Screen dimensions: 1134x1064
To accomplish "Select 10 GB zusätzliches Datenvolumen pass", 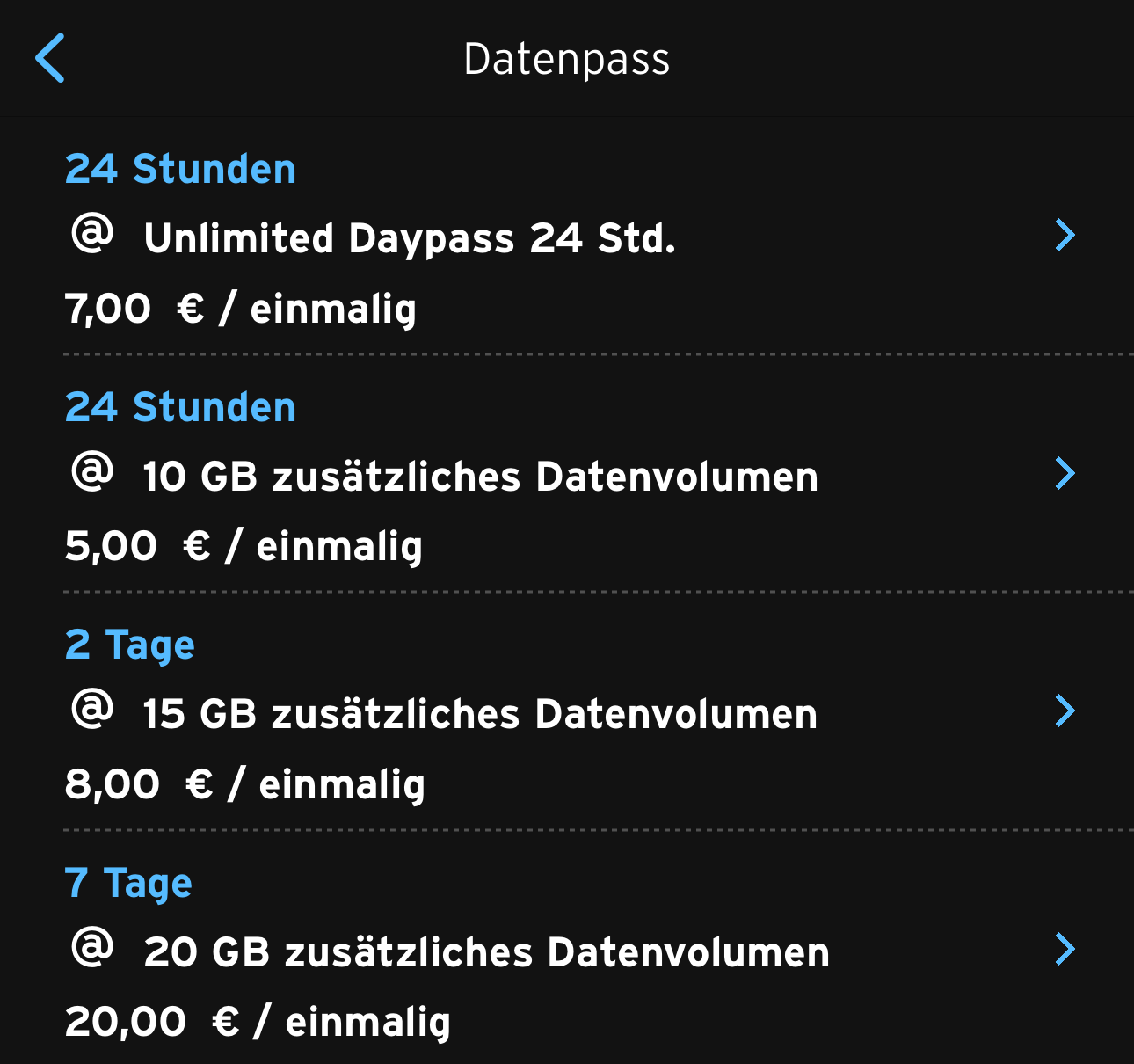I will (480, 477).
